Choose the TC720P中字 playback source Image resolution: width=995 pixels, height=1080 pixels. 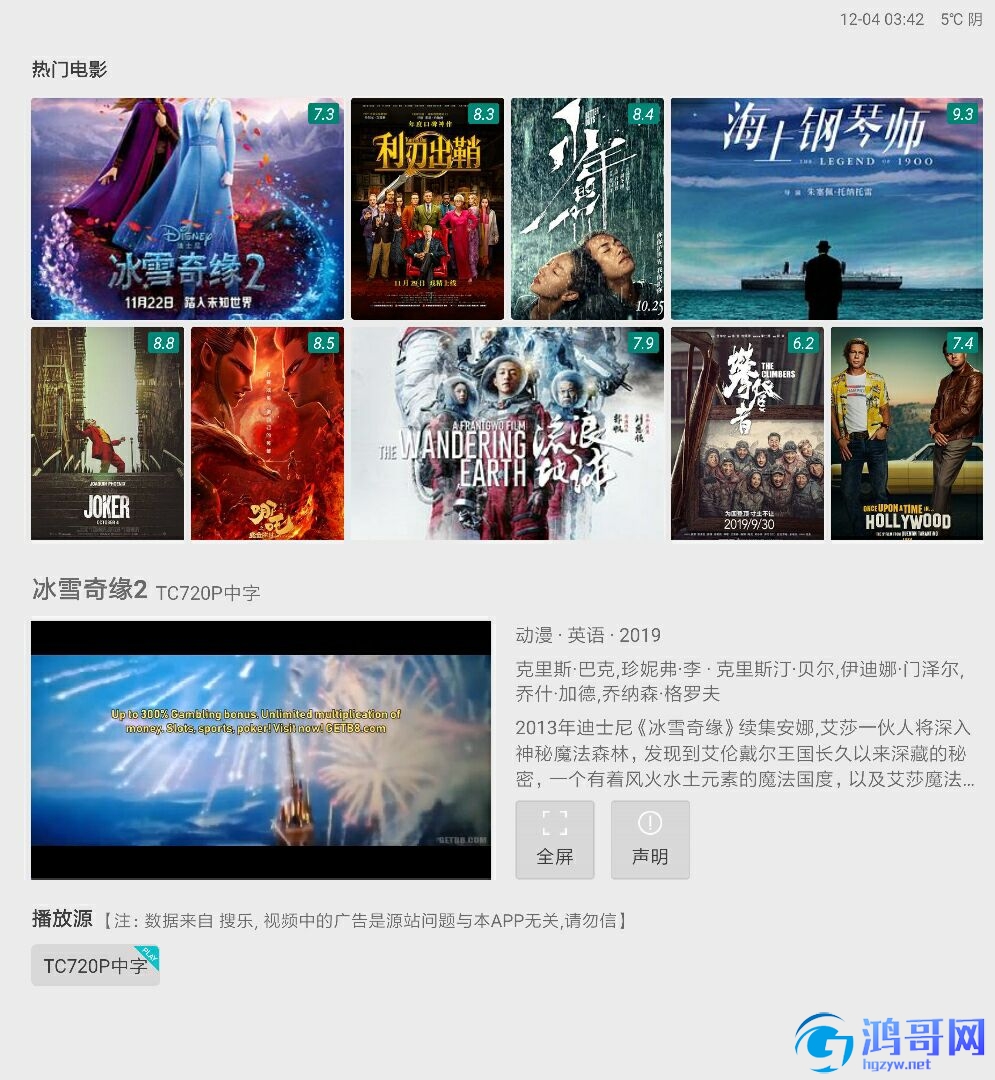[x=95, y=966]
